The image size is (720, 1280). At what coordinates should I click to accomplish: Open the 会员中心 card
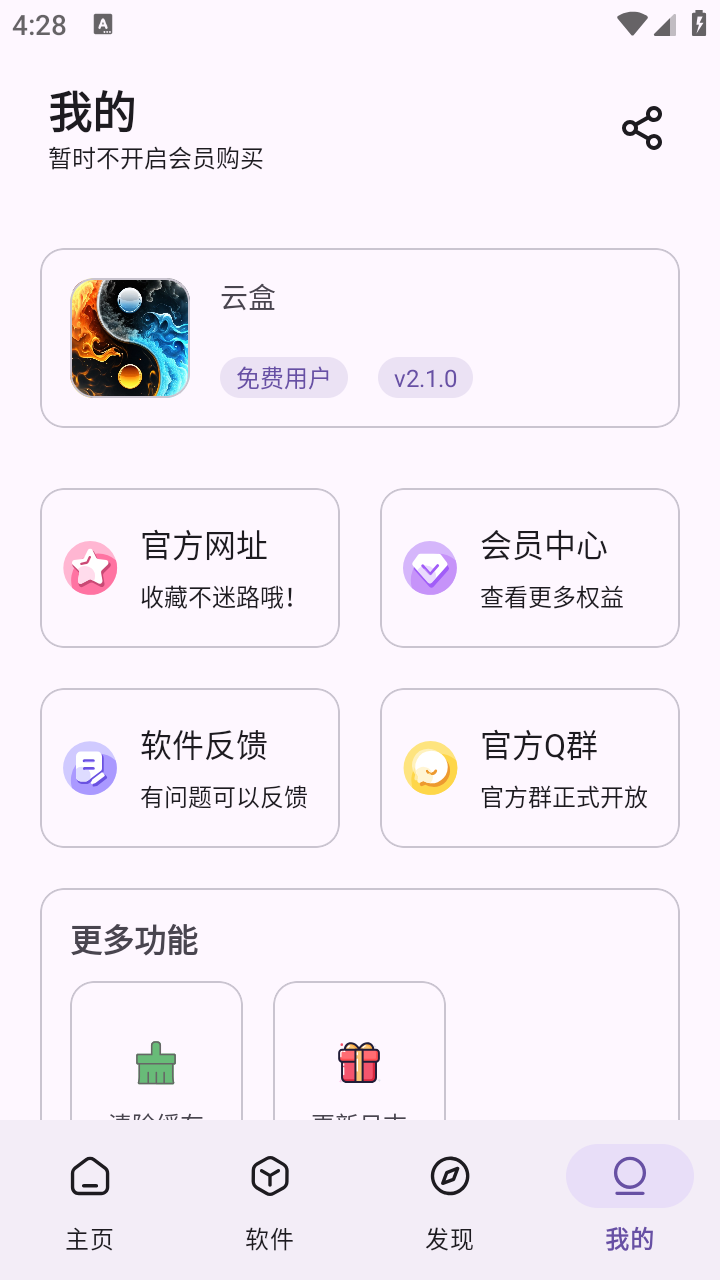coord(530,568)
